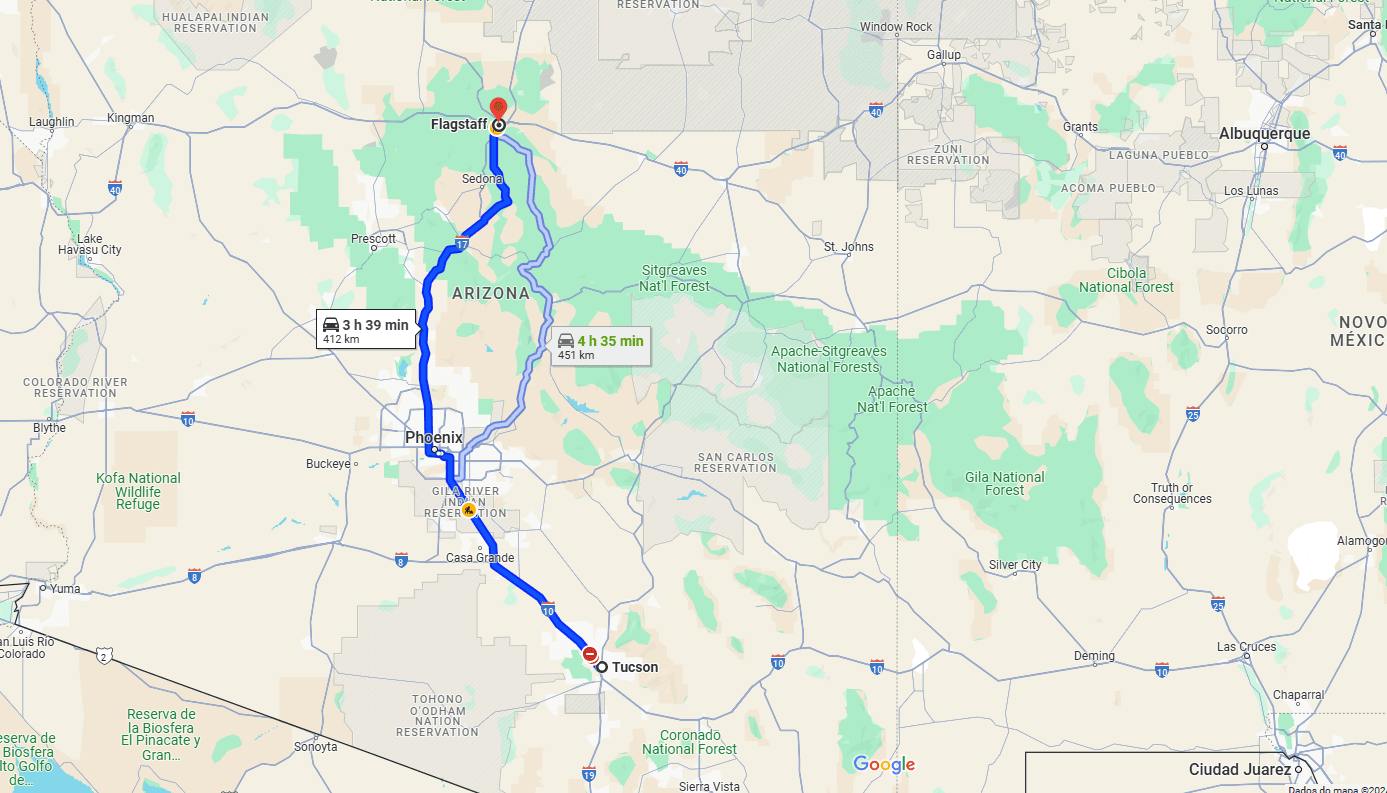Open the road closure icon near Tucson
Image resolution: width=1387 pixels, height=793 pixels.
[x=590, y=654]
